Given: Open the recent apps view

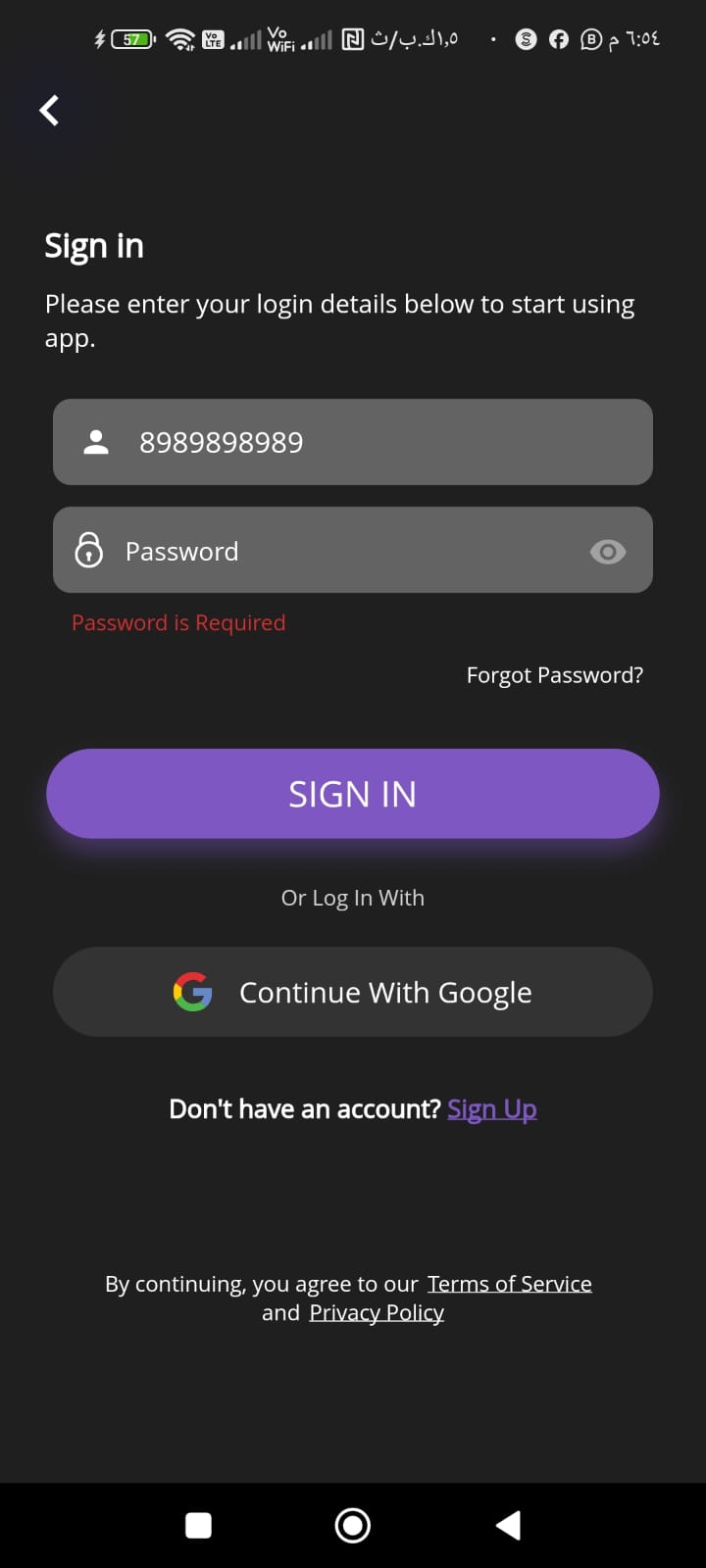Looking at the screenshot, I should pos(199,1525).
